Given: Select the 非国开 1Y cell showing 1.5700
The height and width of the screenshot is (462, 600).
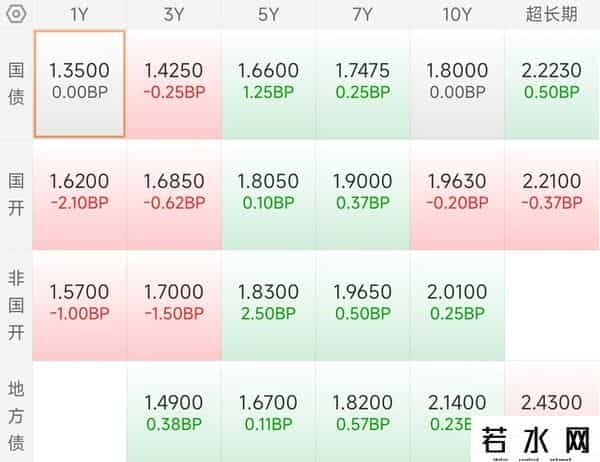Looking at the screenshot, I should 79,303.
